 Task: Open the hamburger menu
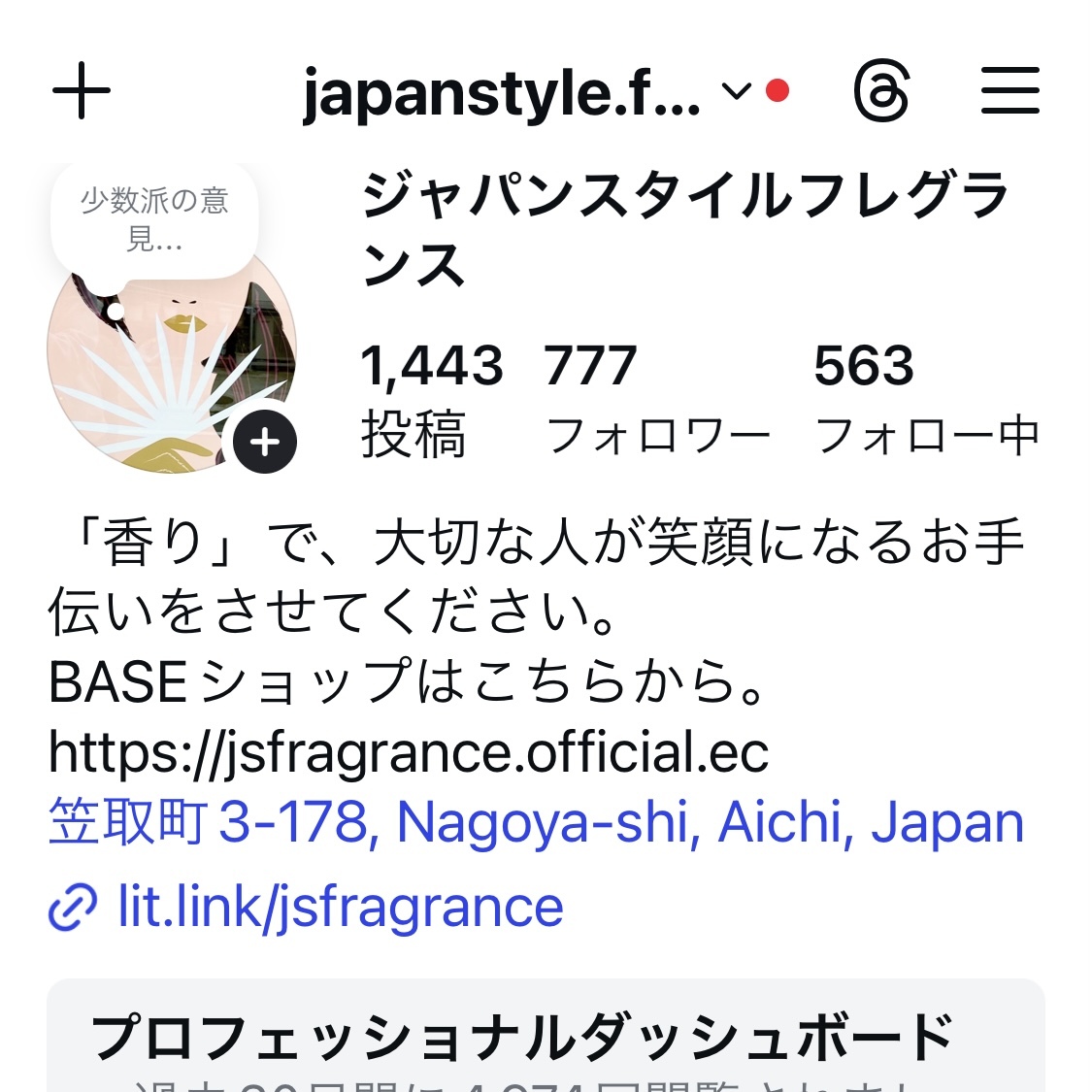pyautogui.click(x=1009, y=91)
